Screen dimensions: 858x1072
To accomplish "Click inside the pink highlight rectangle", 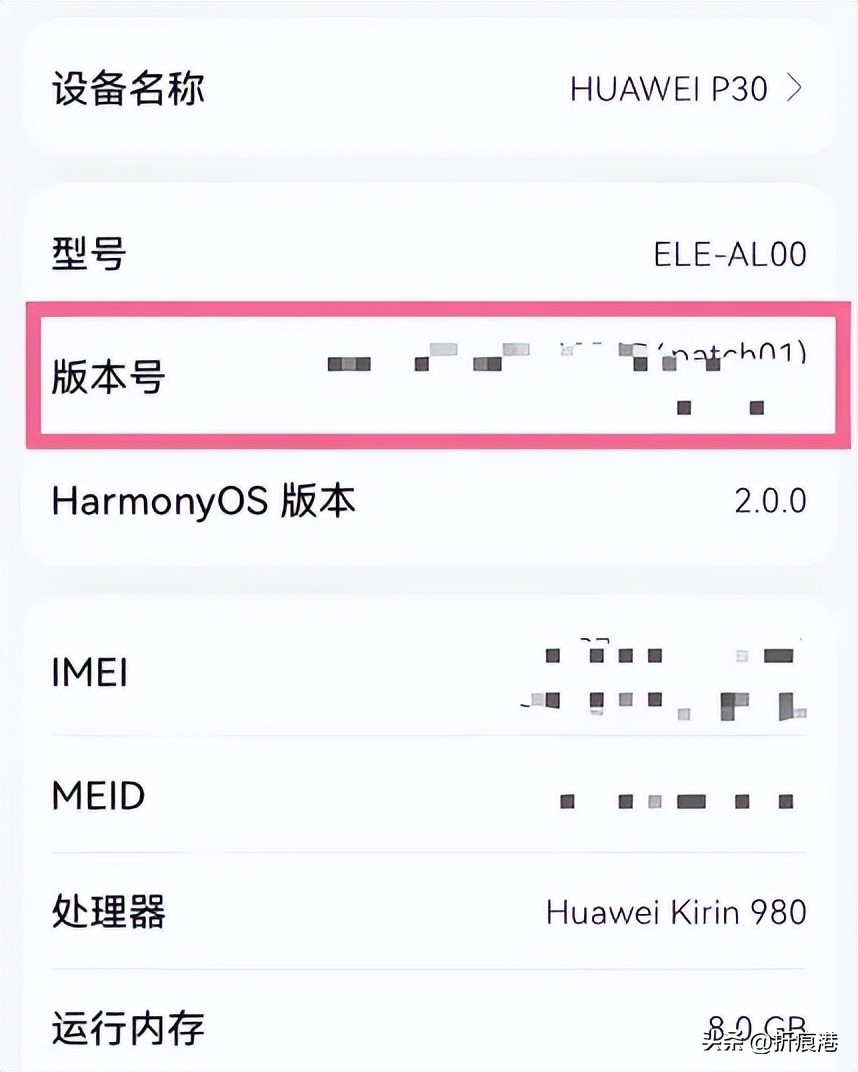I will [x=430, y=375].
